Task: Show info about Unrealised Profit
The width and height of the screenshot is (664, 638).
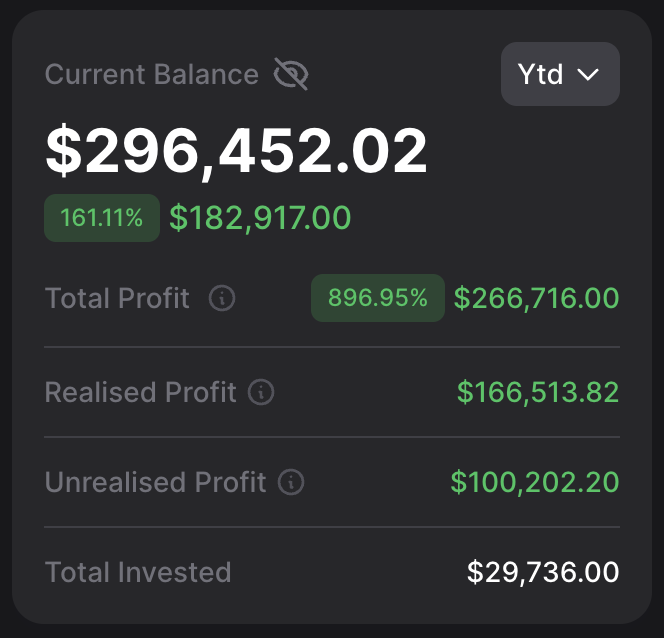Action: tap(291, 482)
